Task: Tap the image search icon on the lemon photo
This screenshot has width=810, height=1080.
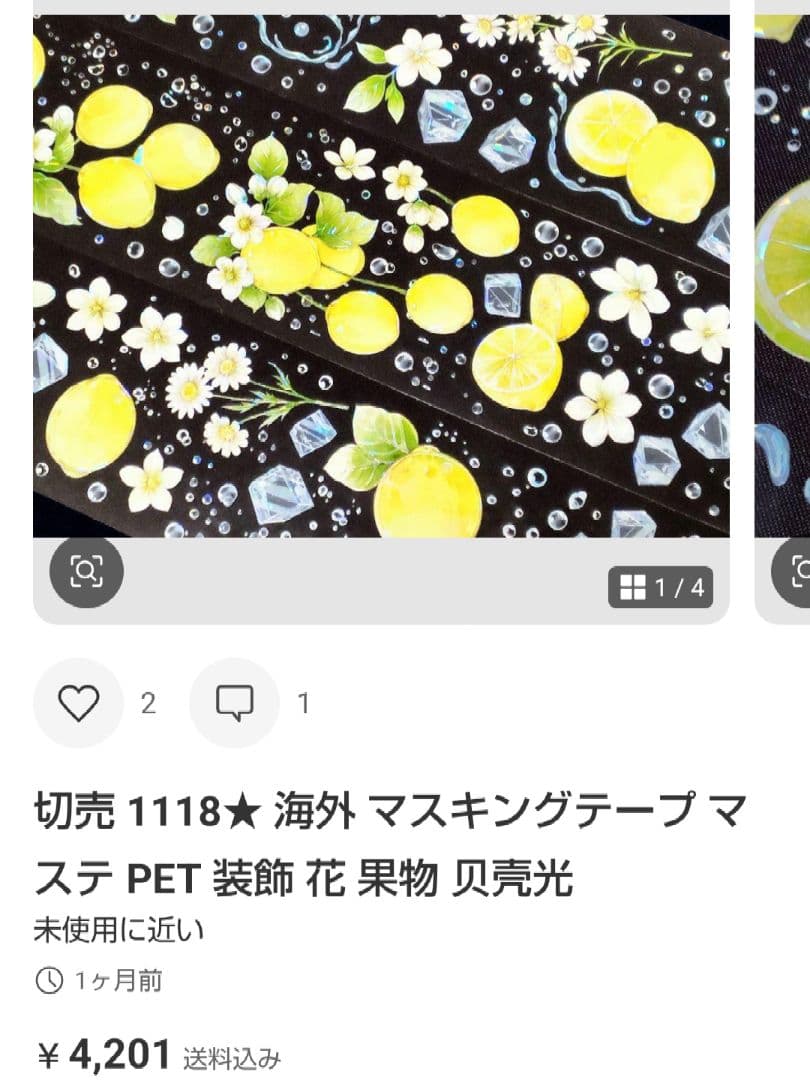Action: coord(86,571)
